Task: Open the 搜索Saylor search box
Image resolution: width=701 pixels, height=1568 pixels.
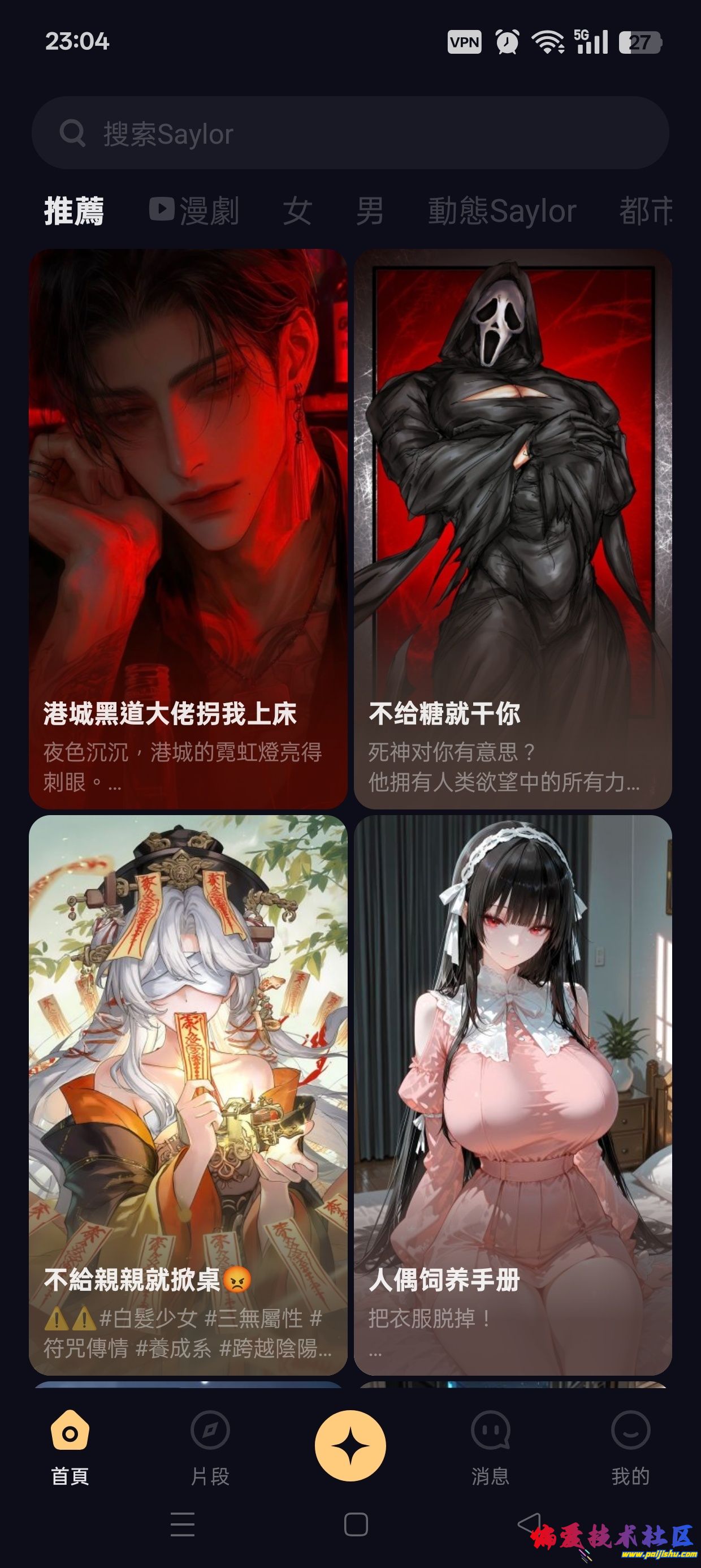Action: pyautogui.click(x=350, y=133)
